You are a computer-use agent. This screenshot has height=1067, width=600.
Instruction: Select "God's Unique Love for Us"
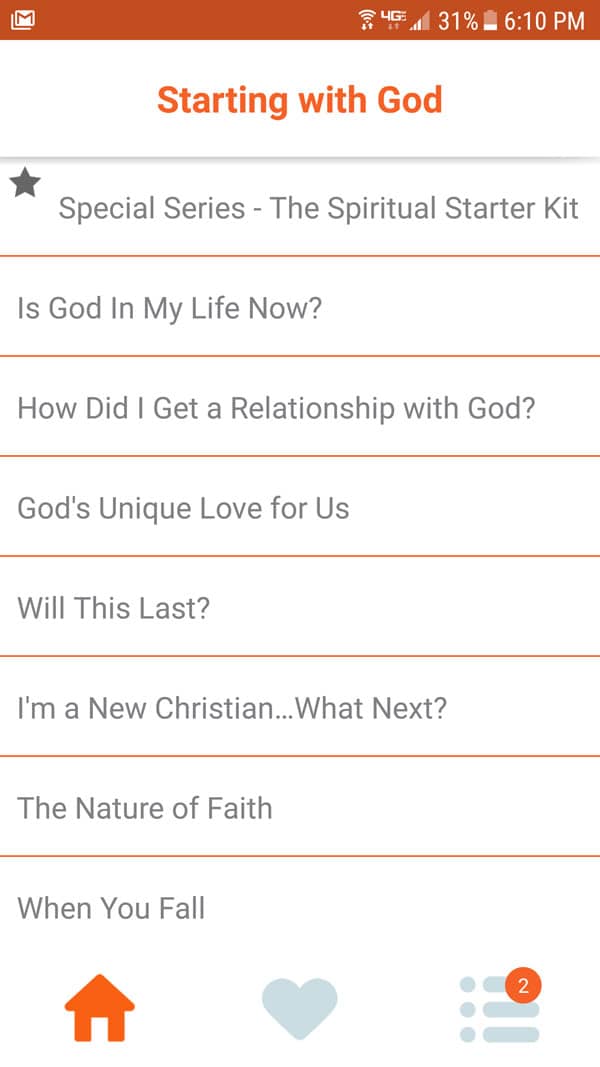(x=300, y=507)
